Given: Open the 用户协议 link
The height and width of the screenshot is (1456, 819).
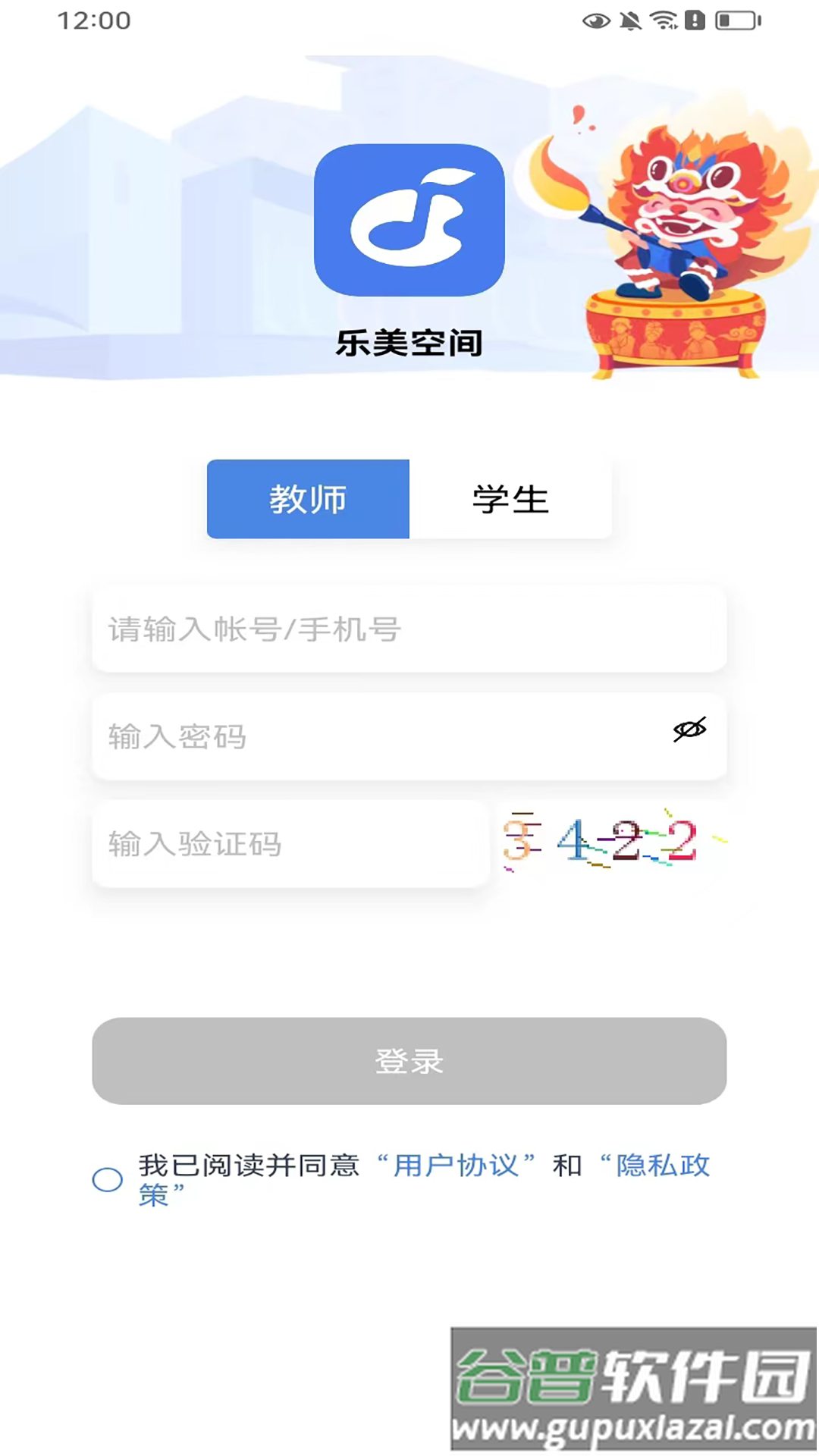Looking at the screenshot, I should (x=456, y=1165).
